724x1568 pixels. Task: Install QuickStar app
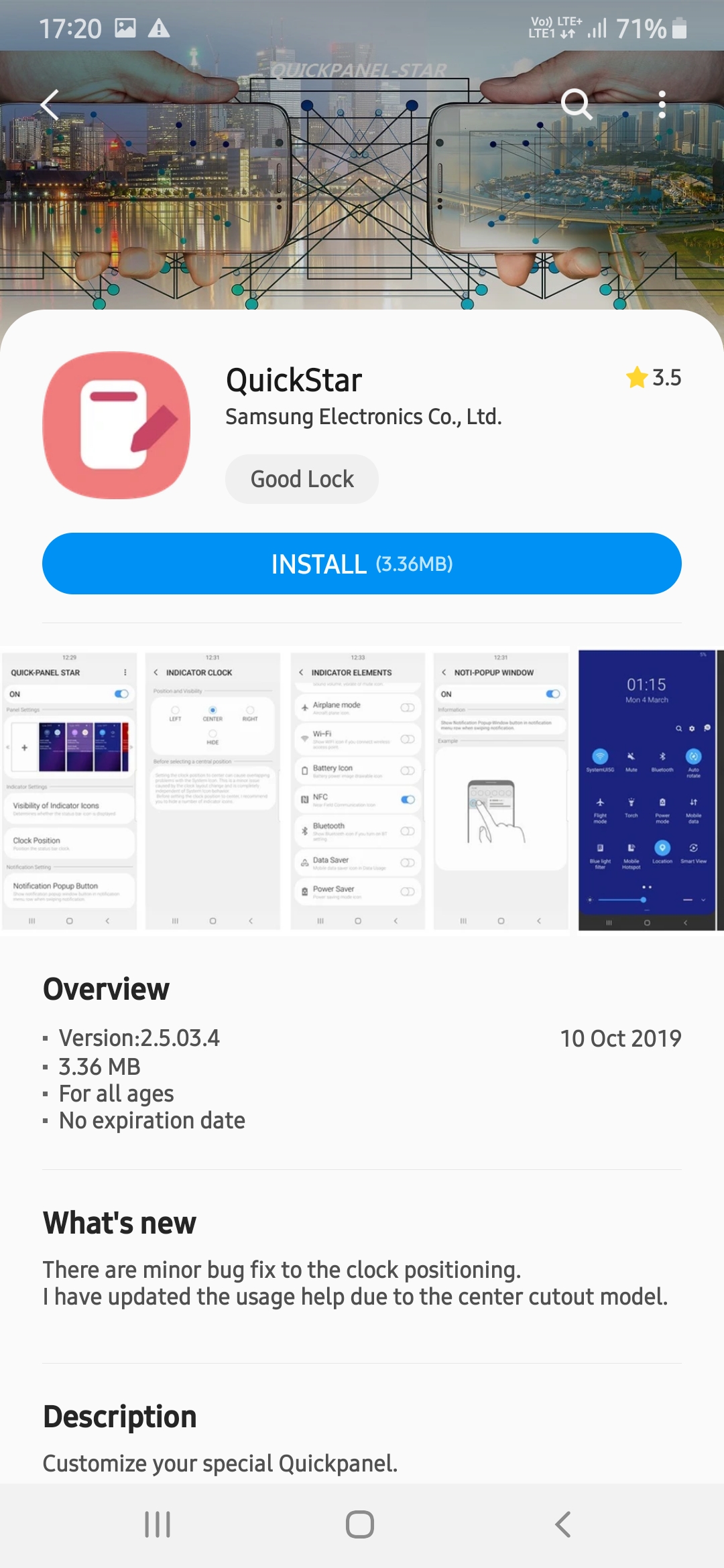pos(362,564)
